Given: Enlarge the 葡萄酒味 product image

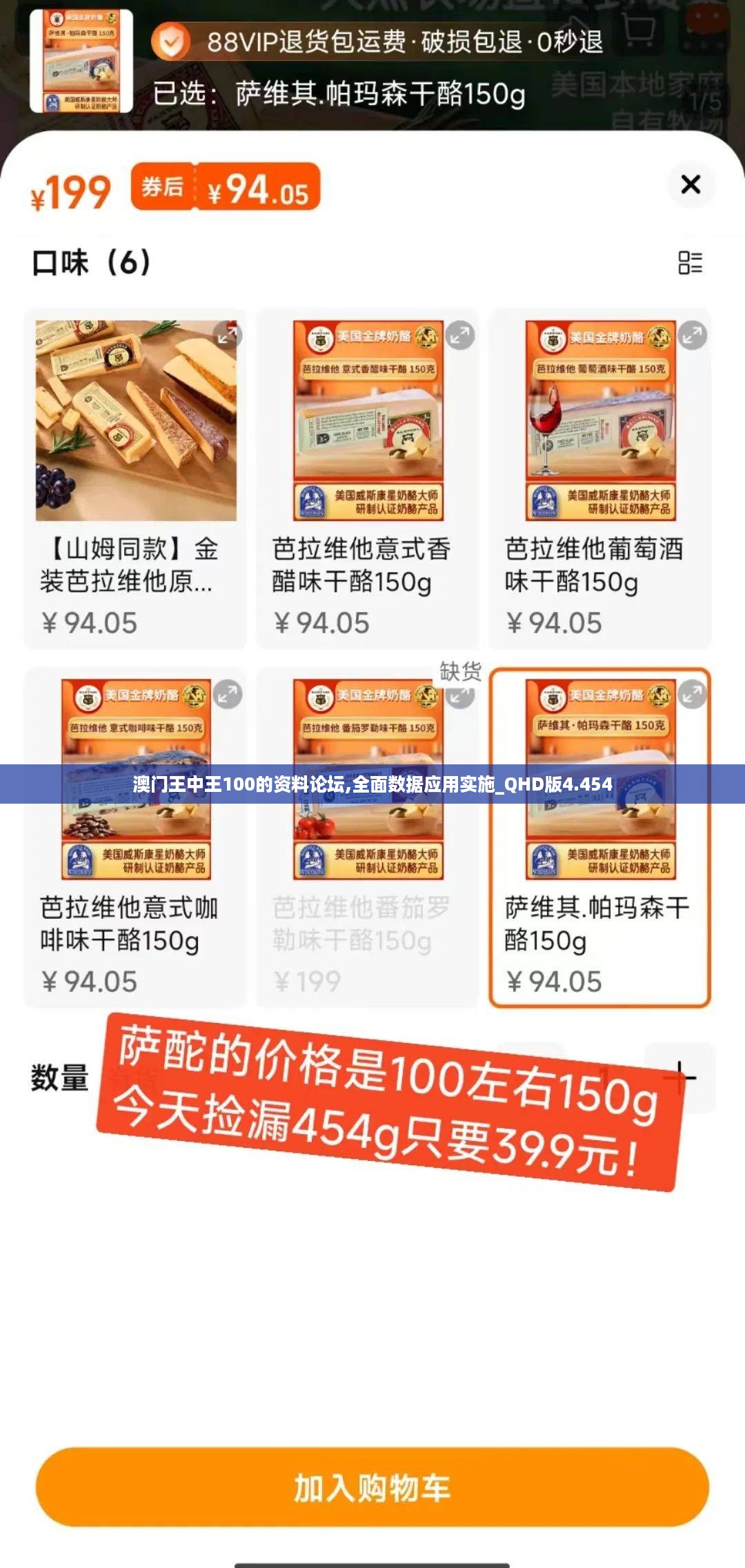Looking at the screenshot, I should point(692,335).
